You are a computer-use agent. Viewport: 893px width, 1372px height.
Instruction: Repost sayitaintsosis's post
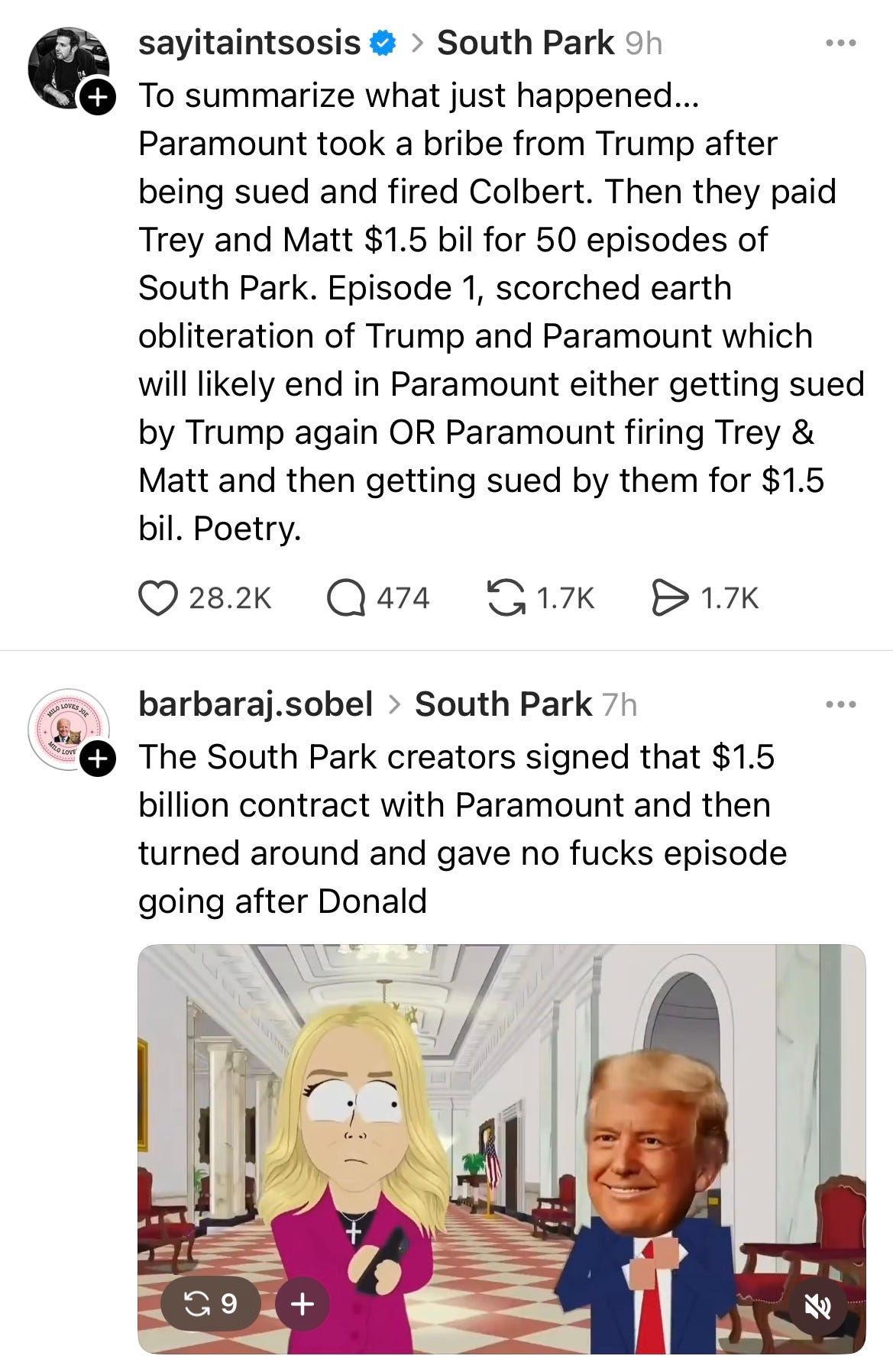coord(506,598)
